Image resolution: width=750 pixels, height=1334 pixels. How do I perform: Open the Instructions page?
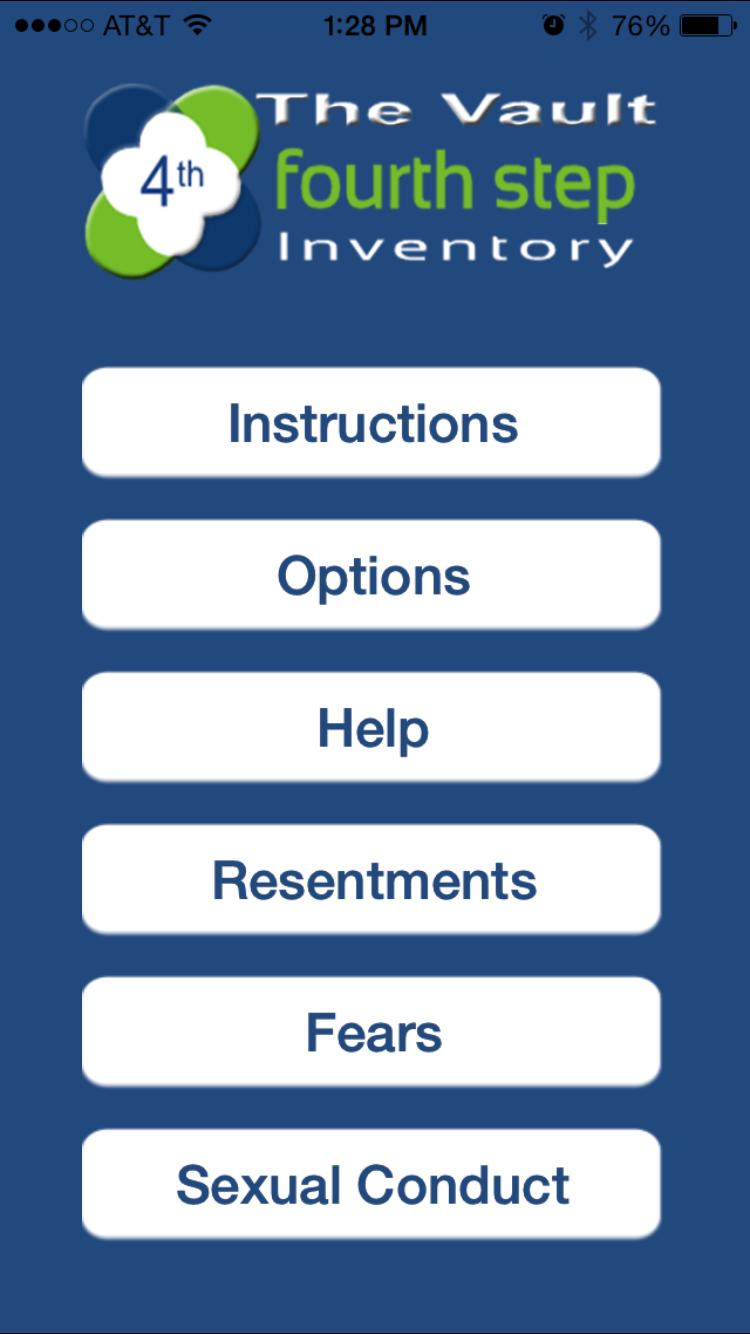coord(371,422)
